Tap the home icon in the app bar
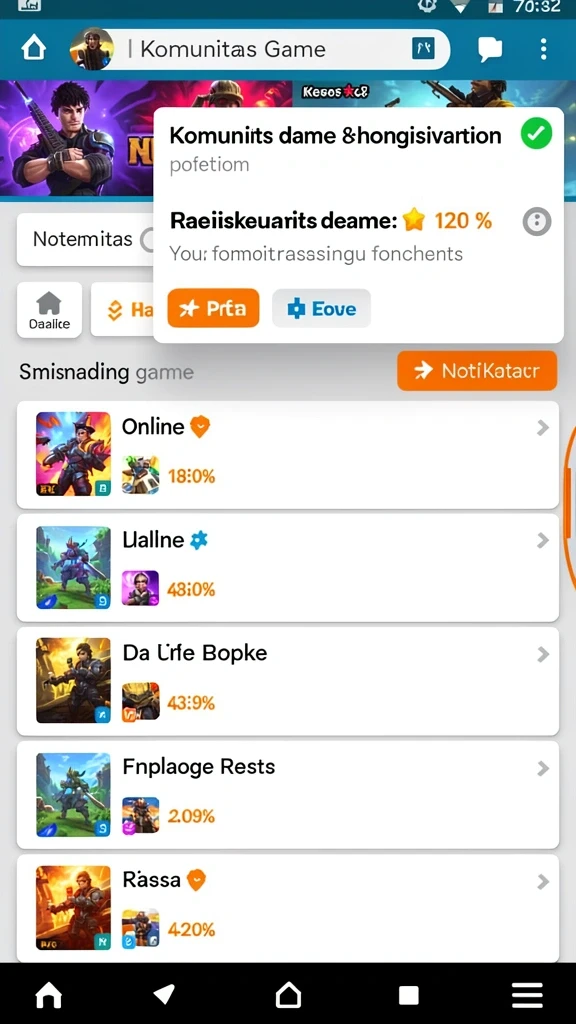 [33, 49]
